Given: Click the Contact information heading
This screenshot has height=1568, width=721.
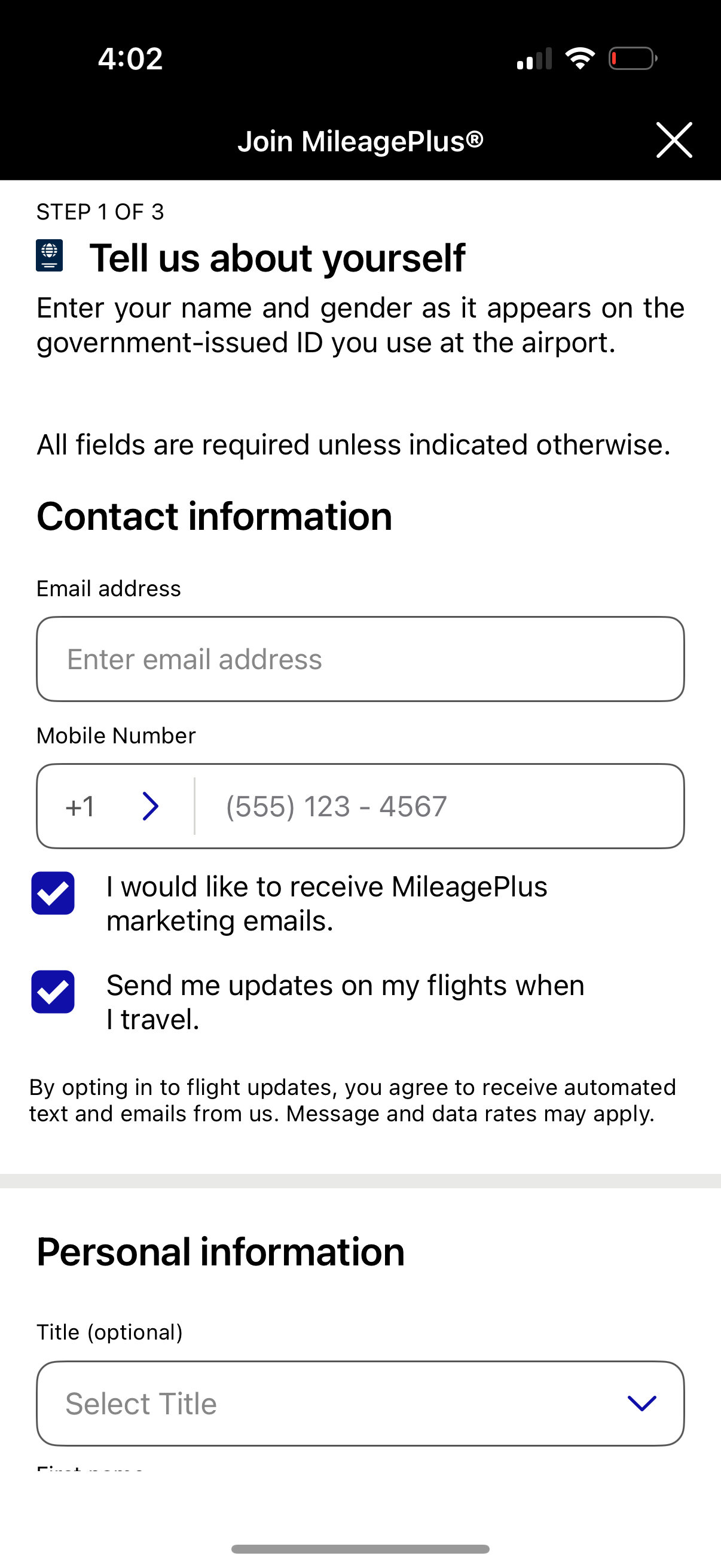Looking at the screenshot, I should (214, 515).
